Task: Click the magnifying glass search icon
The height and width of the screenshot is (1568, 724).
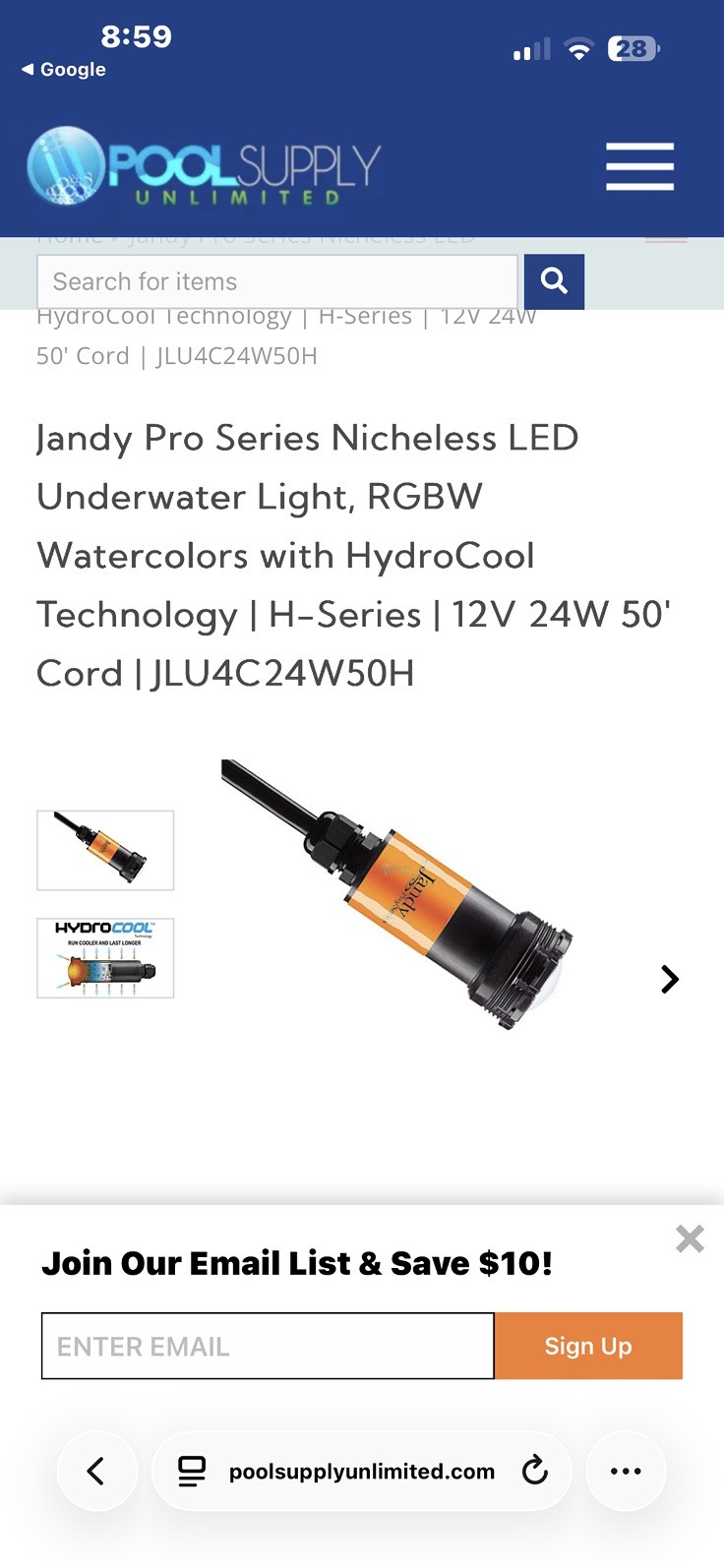Action: [554, 281]
